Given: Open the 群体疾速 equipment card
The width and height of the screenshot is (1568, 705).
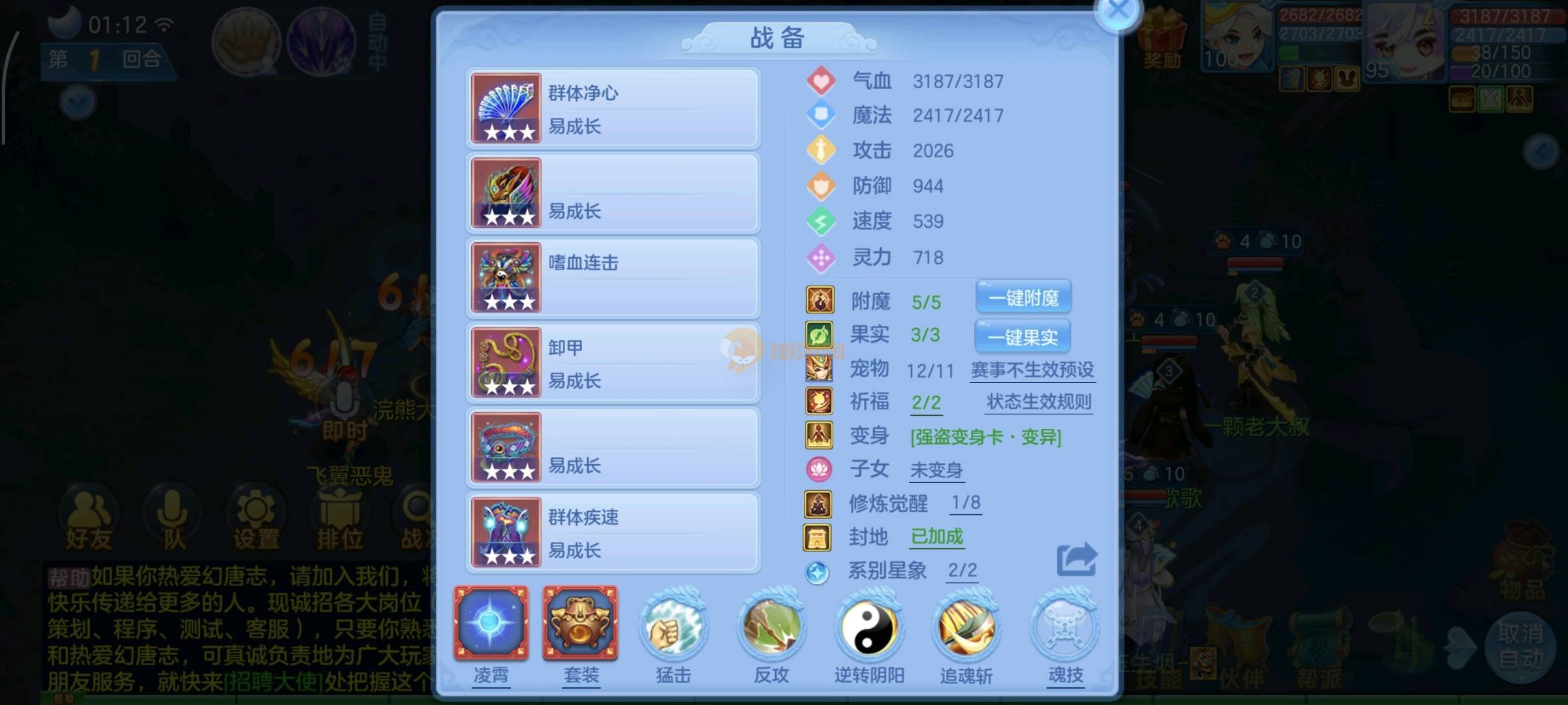Looking at the screenshot, I should [x=613, y=533].
